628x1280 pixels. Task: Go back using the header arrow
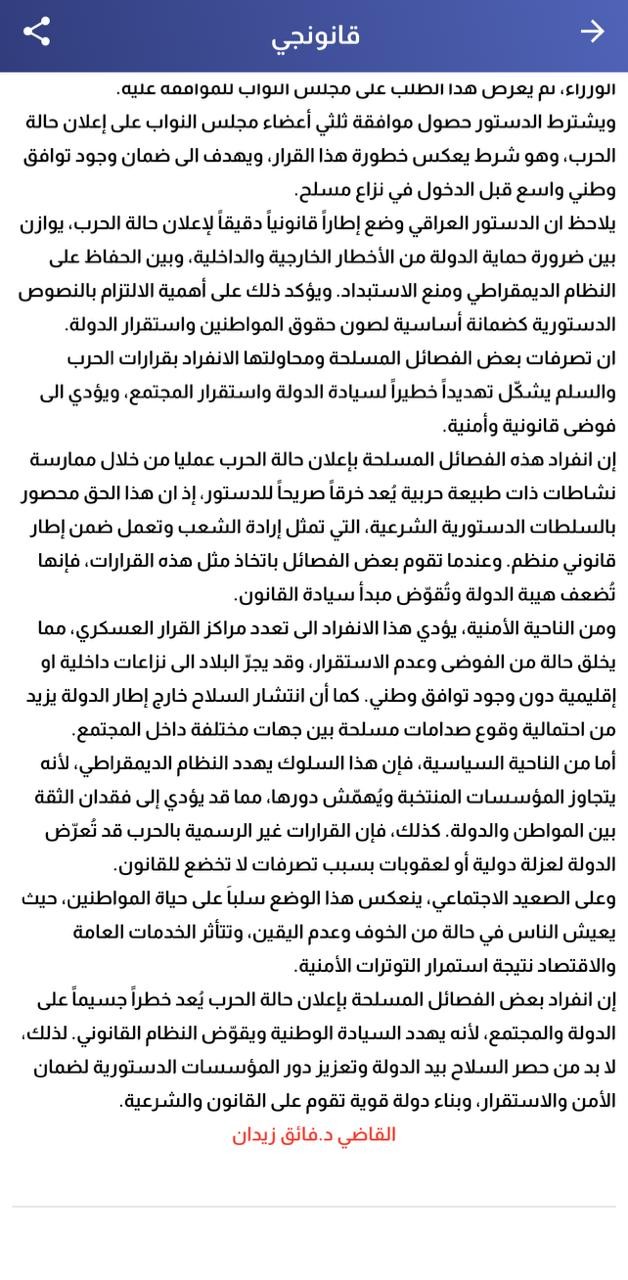click(593, 32)
